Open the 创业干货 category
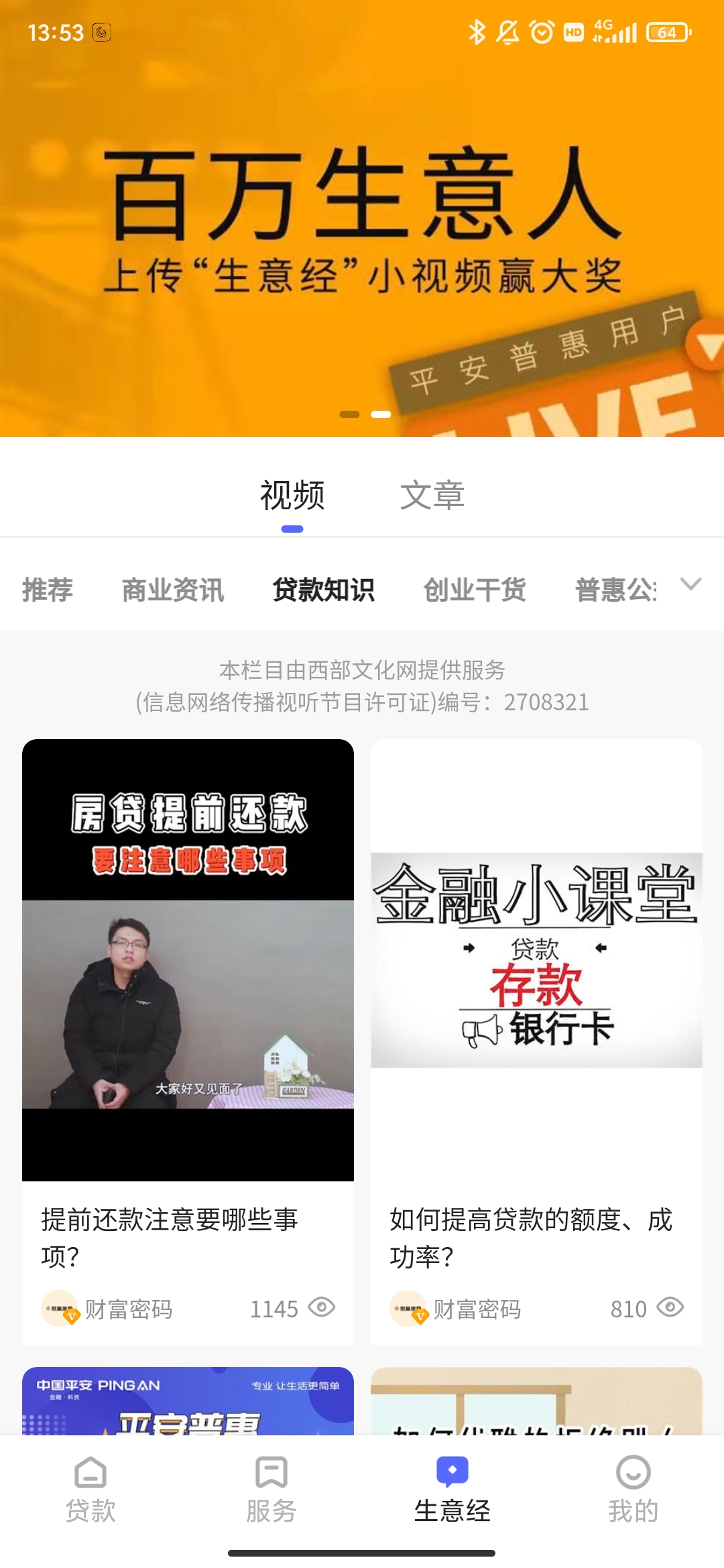 pyautogui.click(x=475, y=590)
